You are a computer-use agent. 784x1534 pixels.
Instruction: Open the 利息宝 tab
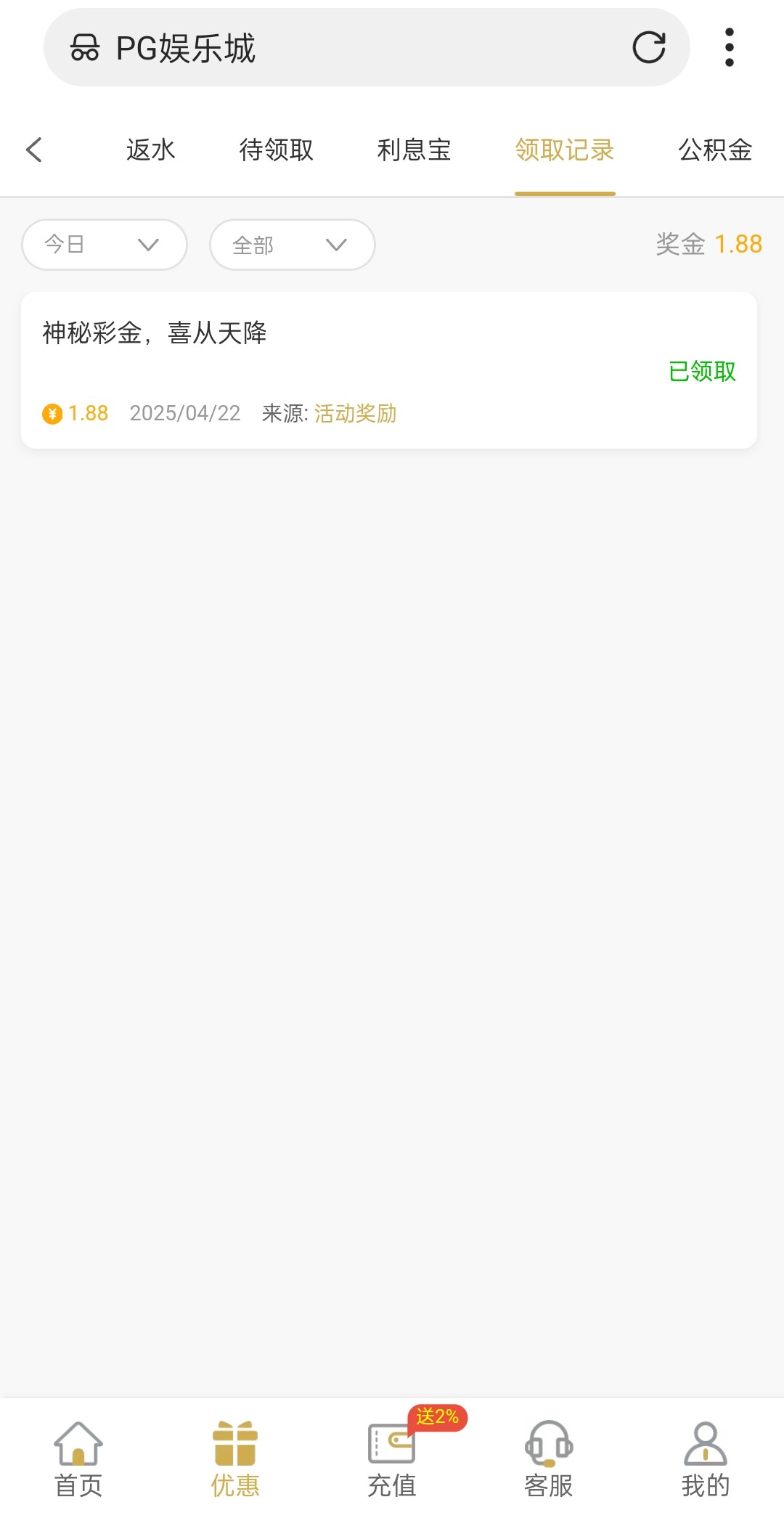[415, 150]
